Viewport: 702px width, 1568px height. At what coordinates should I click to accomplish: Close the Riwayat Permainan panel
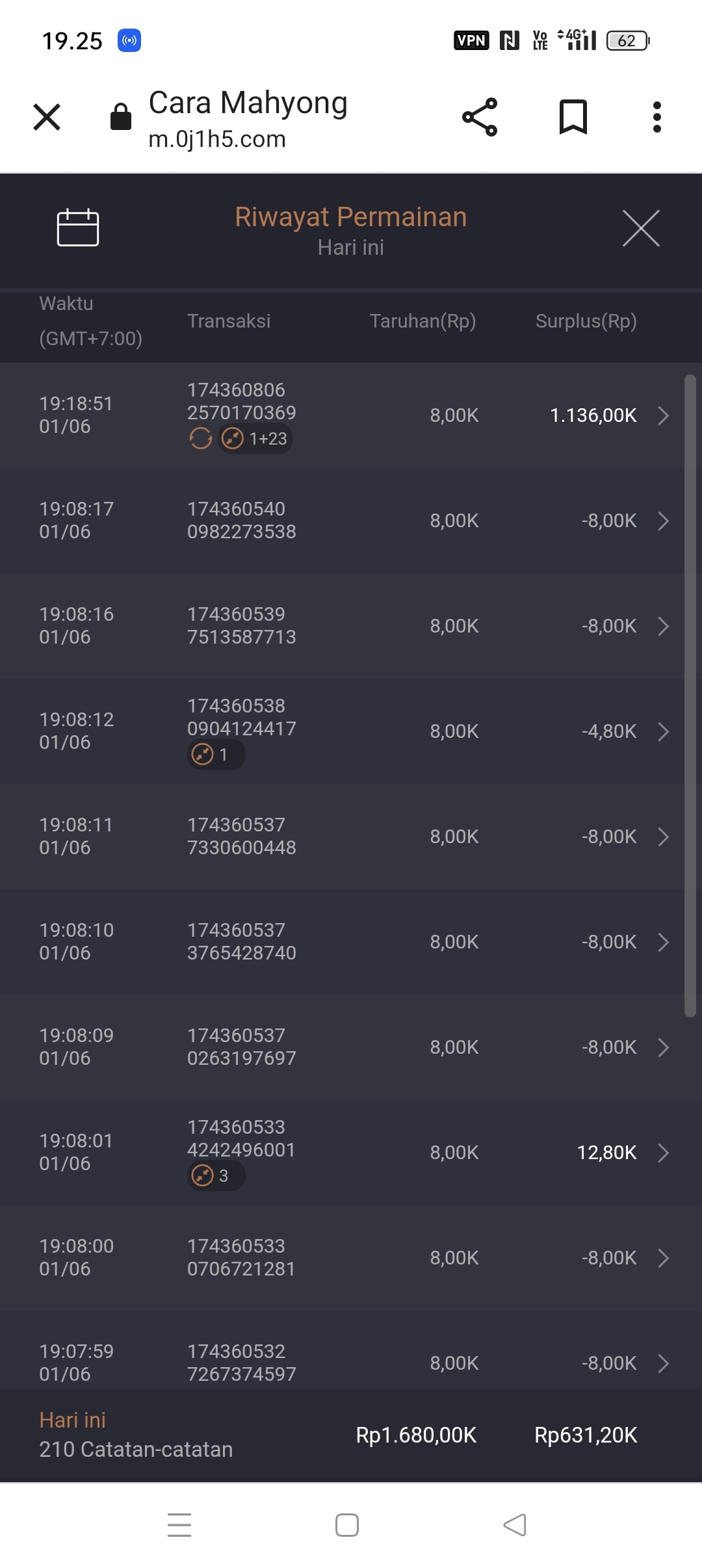coord(641,228)
